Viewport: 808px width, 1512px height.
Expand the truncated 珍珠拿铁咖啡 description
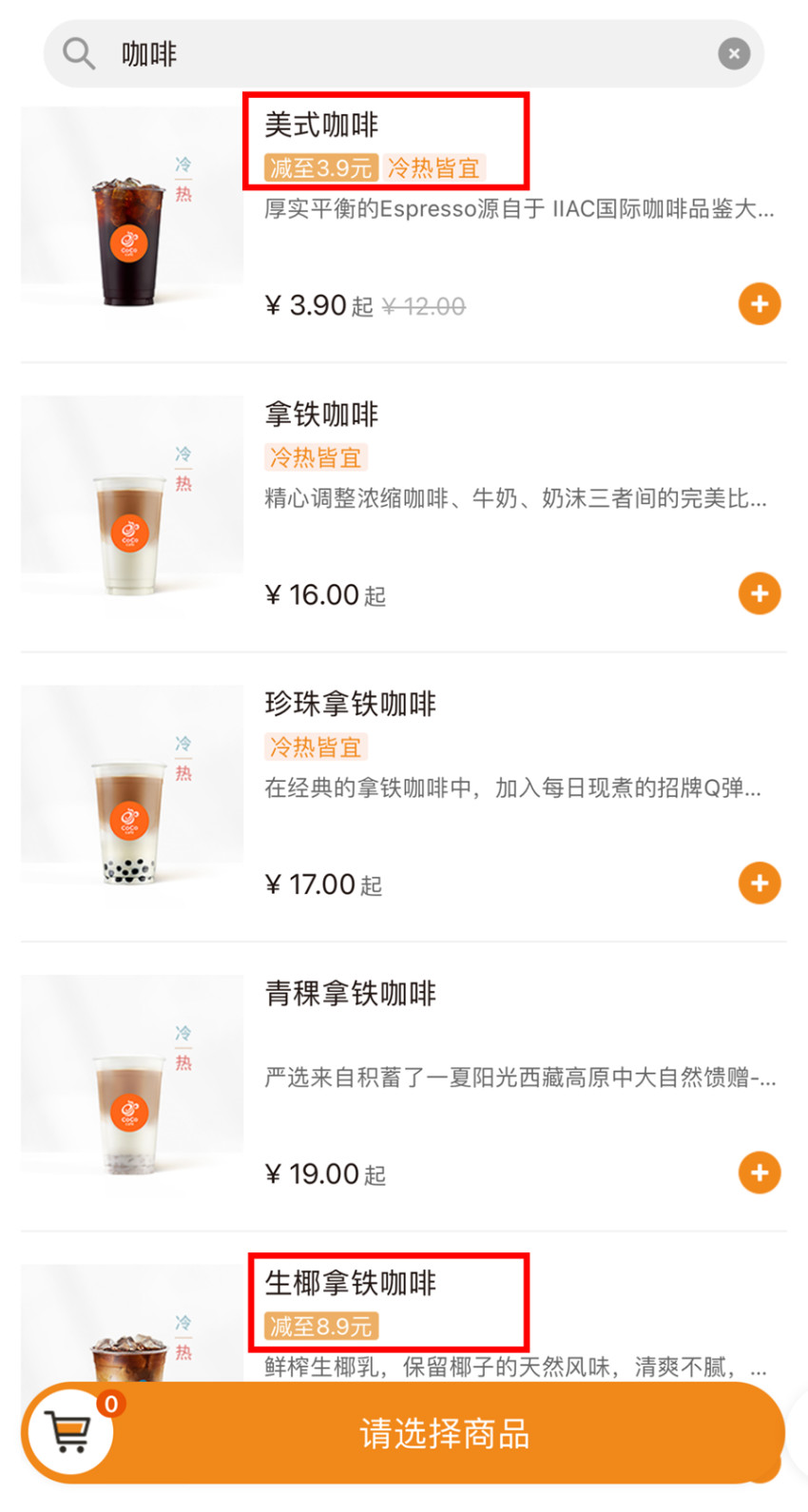click(518, 787)
